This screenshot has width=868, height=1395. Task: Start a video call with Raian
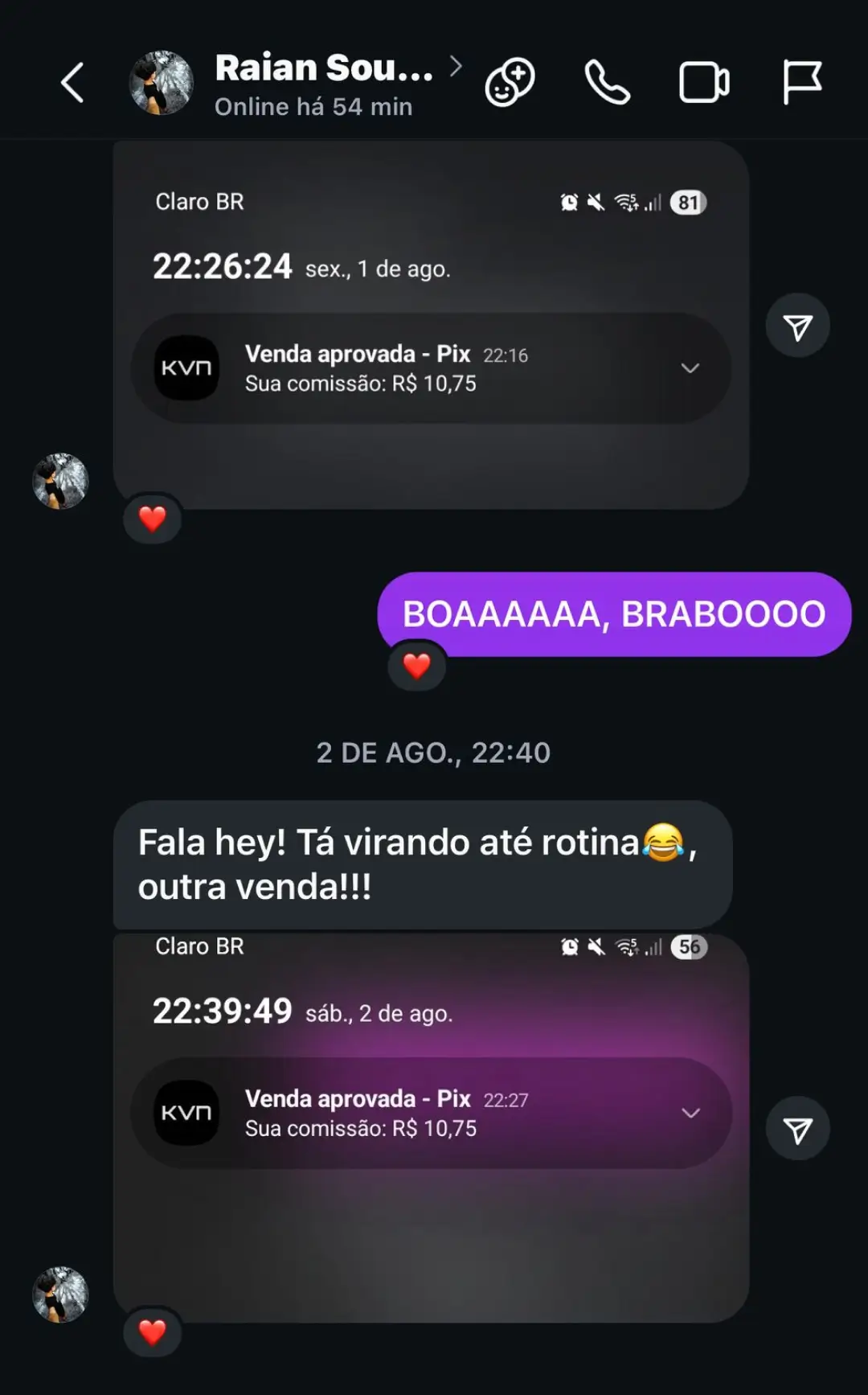tap(704, 82)
